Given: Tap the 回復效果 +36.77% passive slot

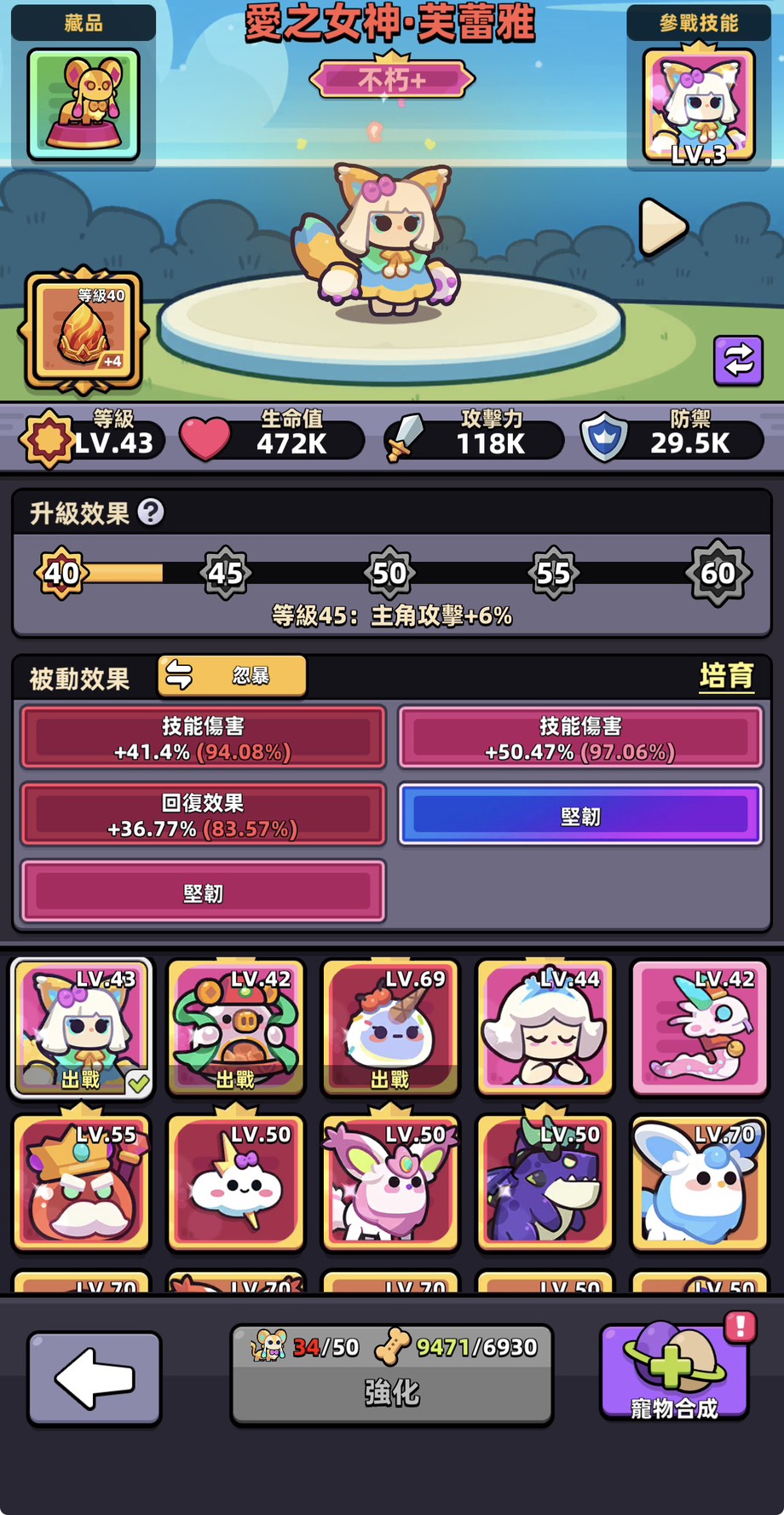Looking at the screenshot, I should [203, 815].
